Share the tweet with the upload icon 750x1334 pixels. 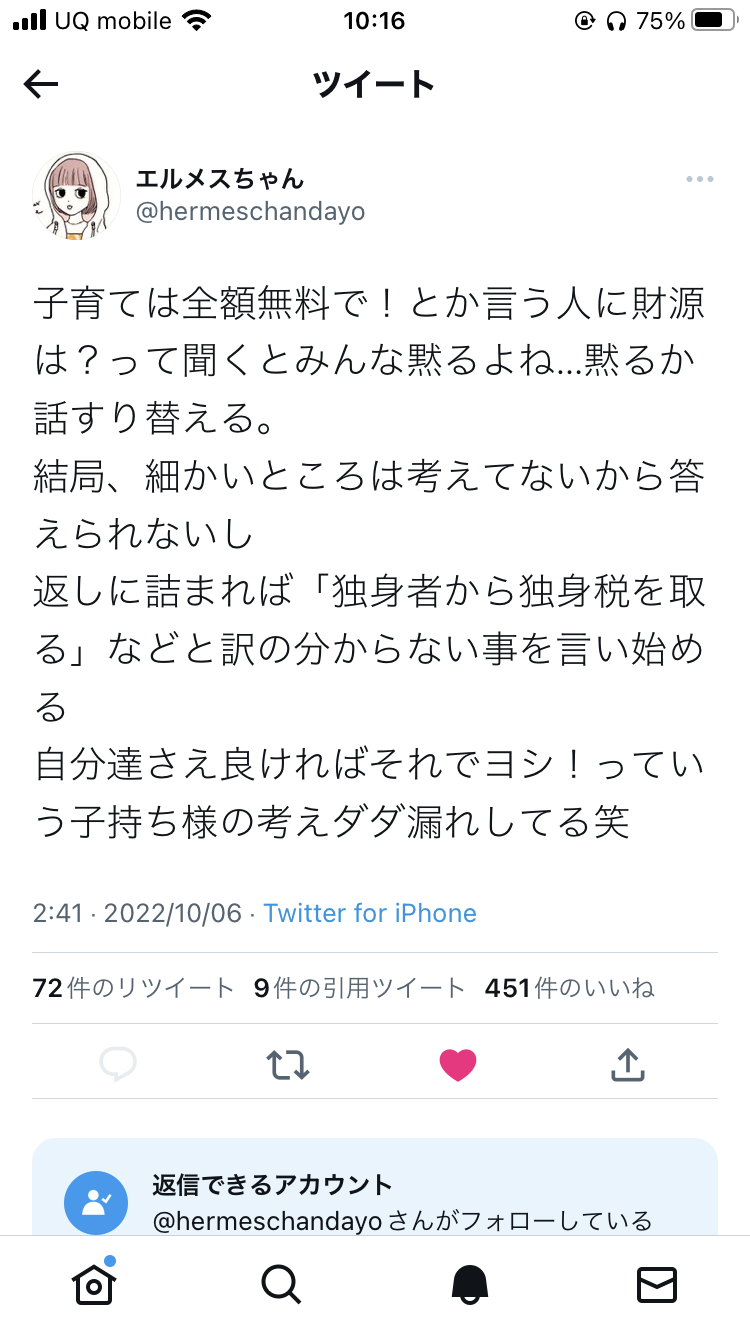(x=627, y=1064)
